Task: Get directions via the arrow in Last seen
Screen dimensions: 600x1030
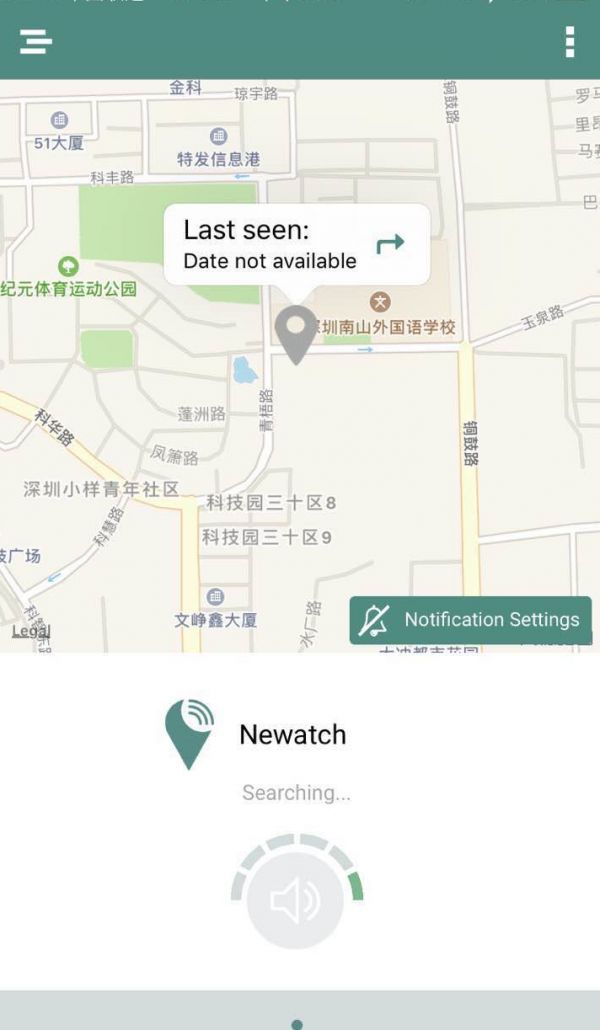Action: (x=390, y=243)
